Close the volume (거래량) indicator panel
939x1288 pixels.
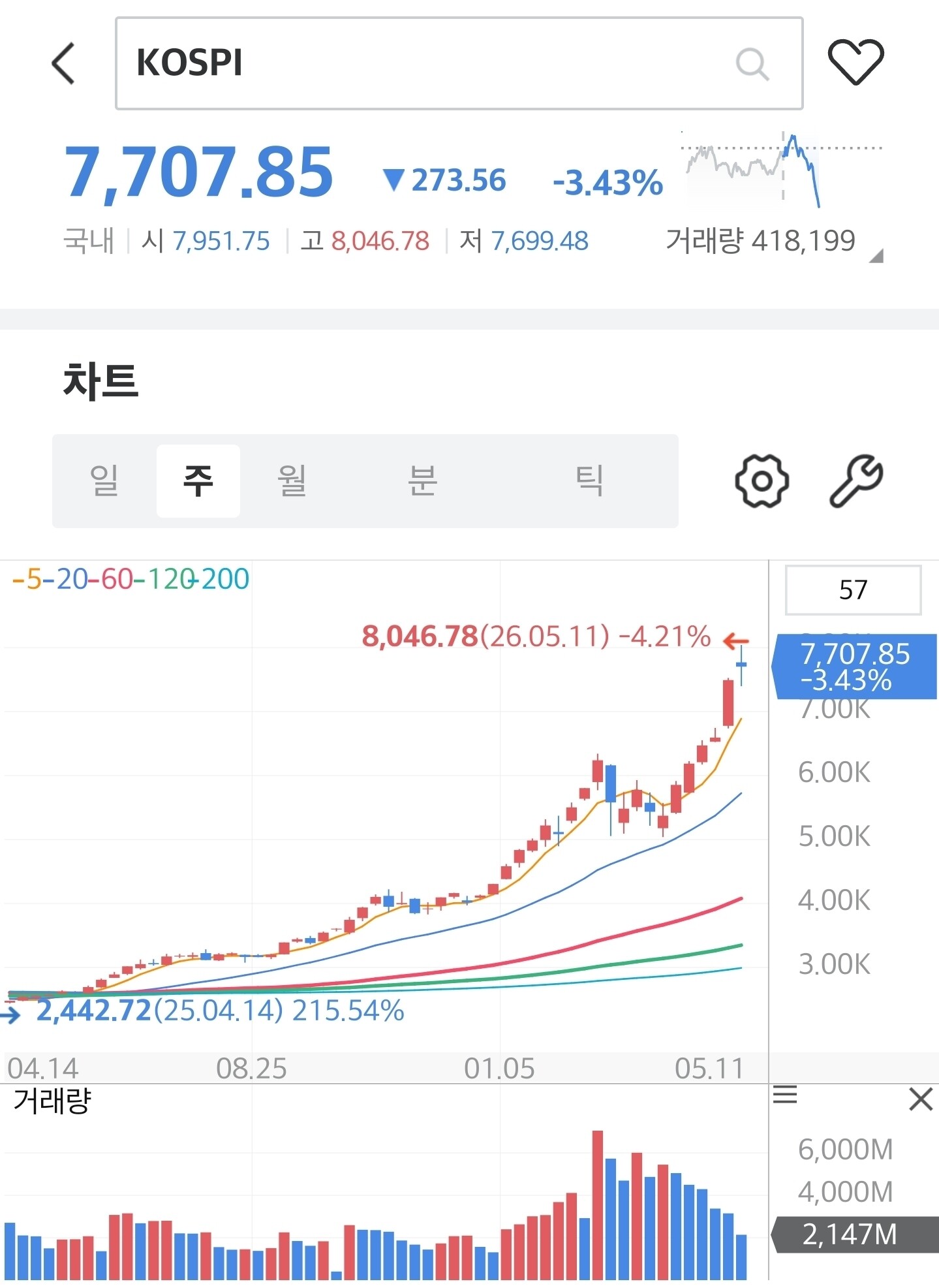(x=921, y=1099)
